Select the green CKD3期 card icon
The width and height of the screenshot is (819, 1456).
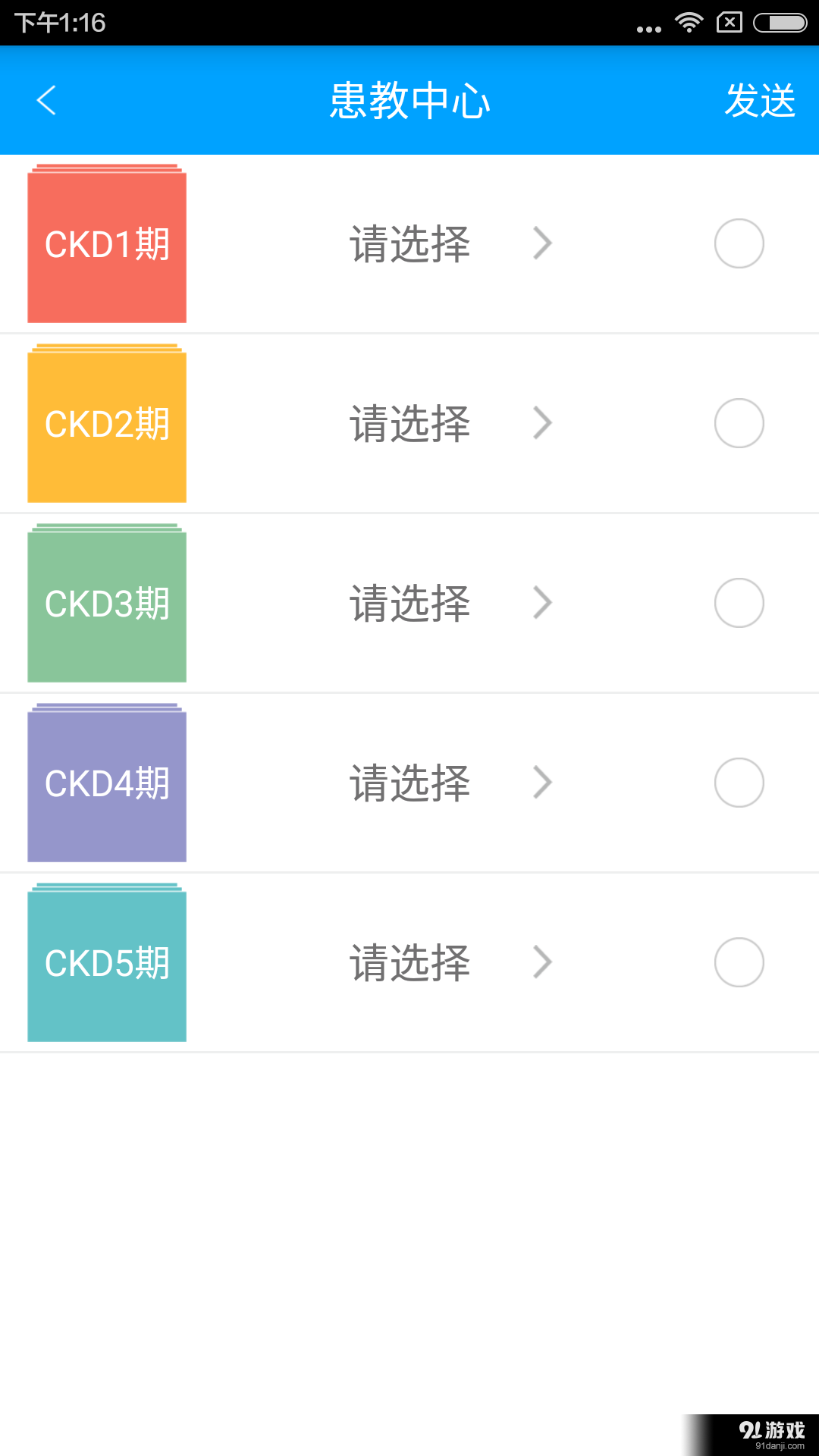tap(106, 603)
